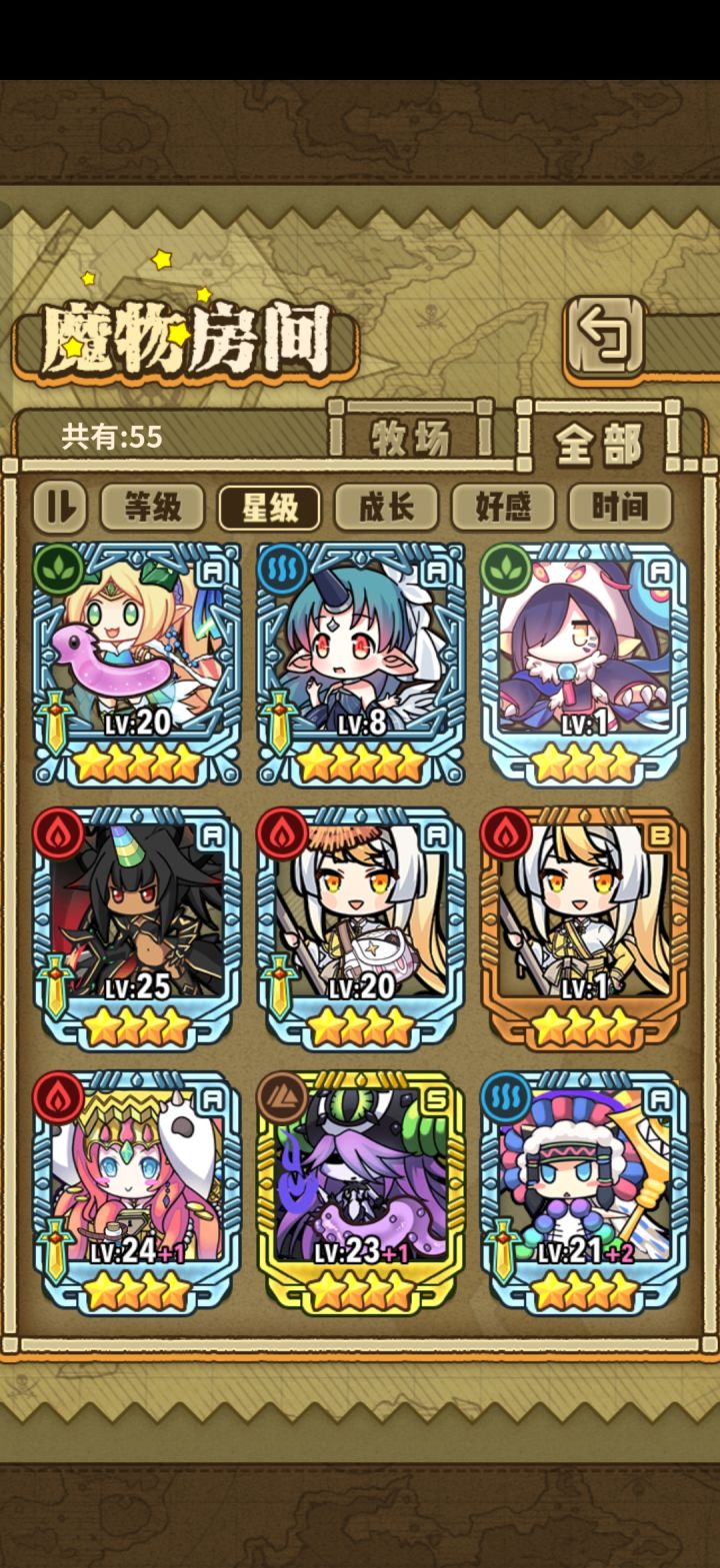Toggle 星级 star sorting

point(270,507)
